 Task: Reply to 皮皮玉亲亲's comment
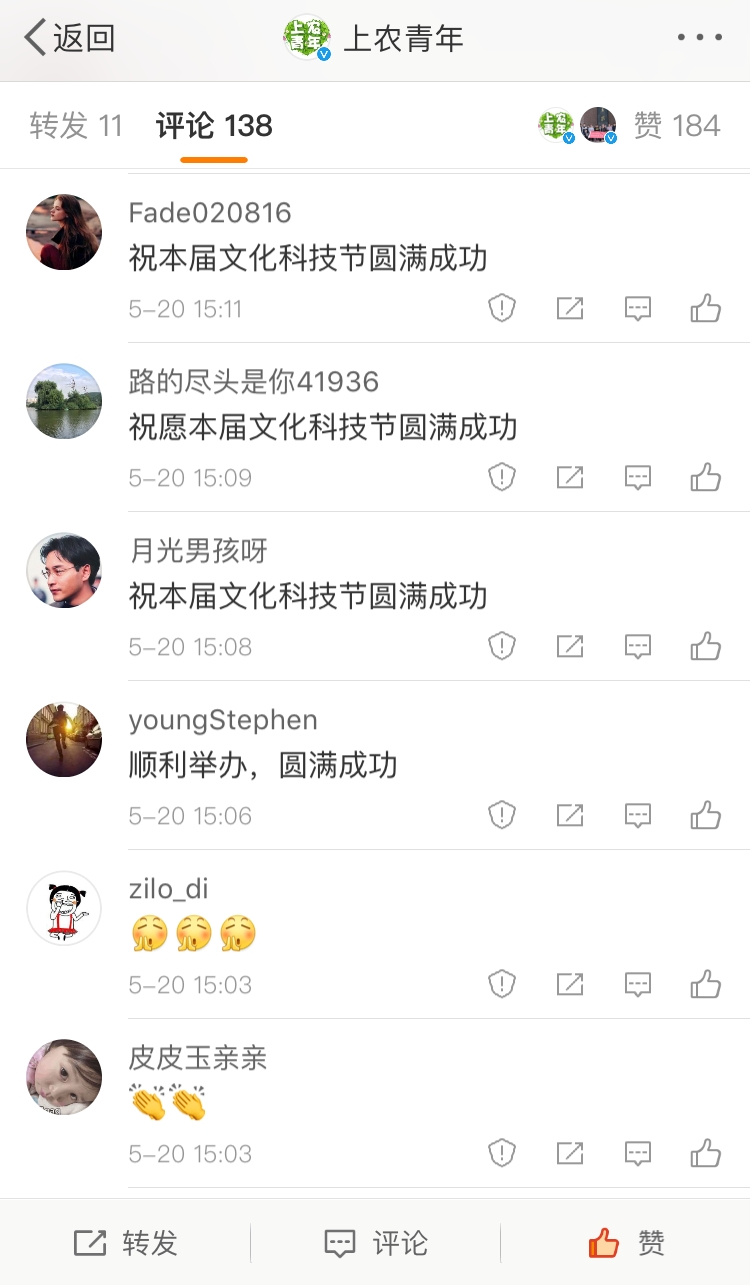[x=638, y=1153]
